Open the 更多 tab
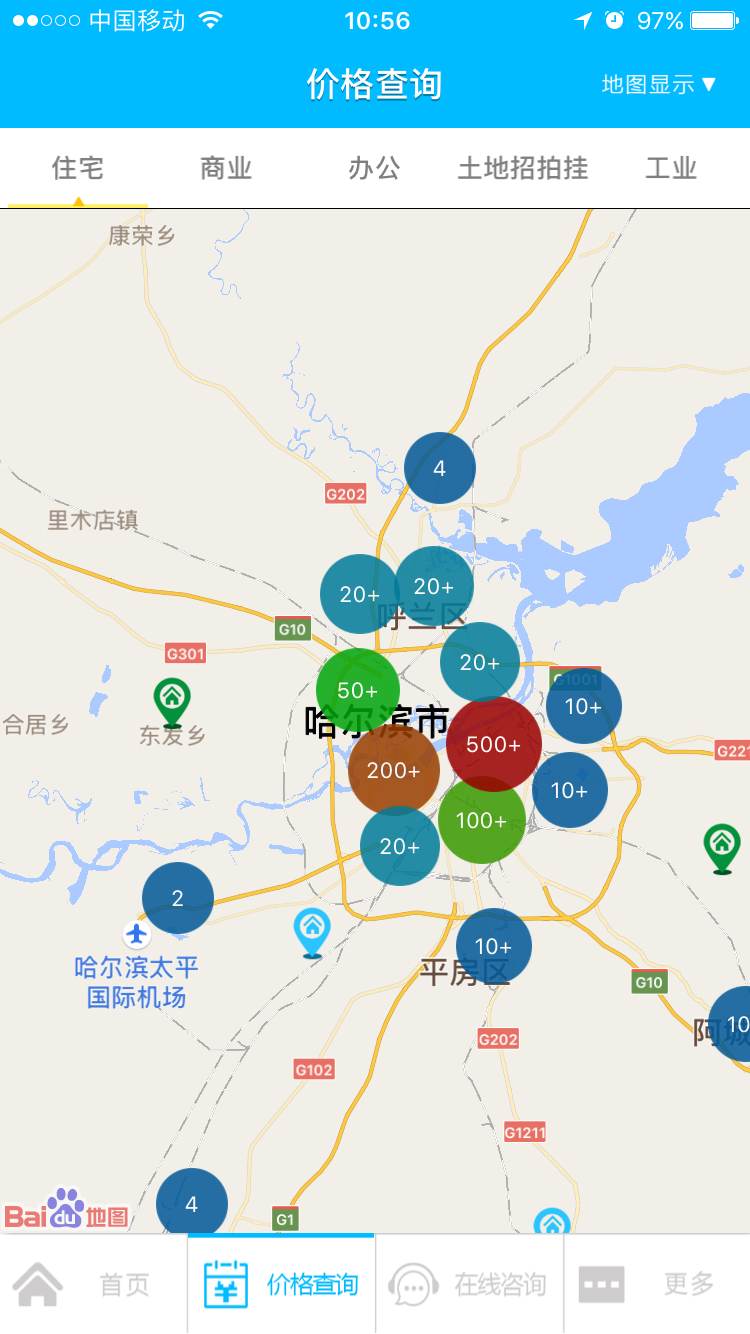 point(657,1284)
